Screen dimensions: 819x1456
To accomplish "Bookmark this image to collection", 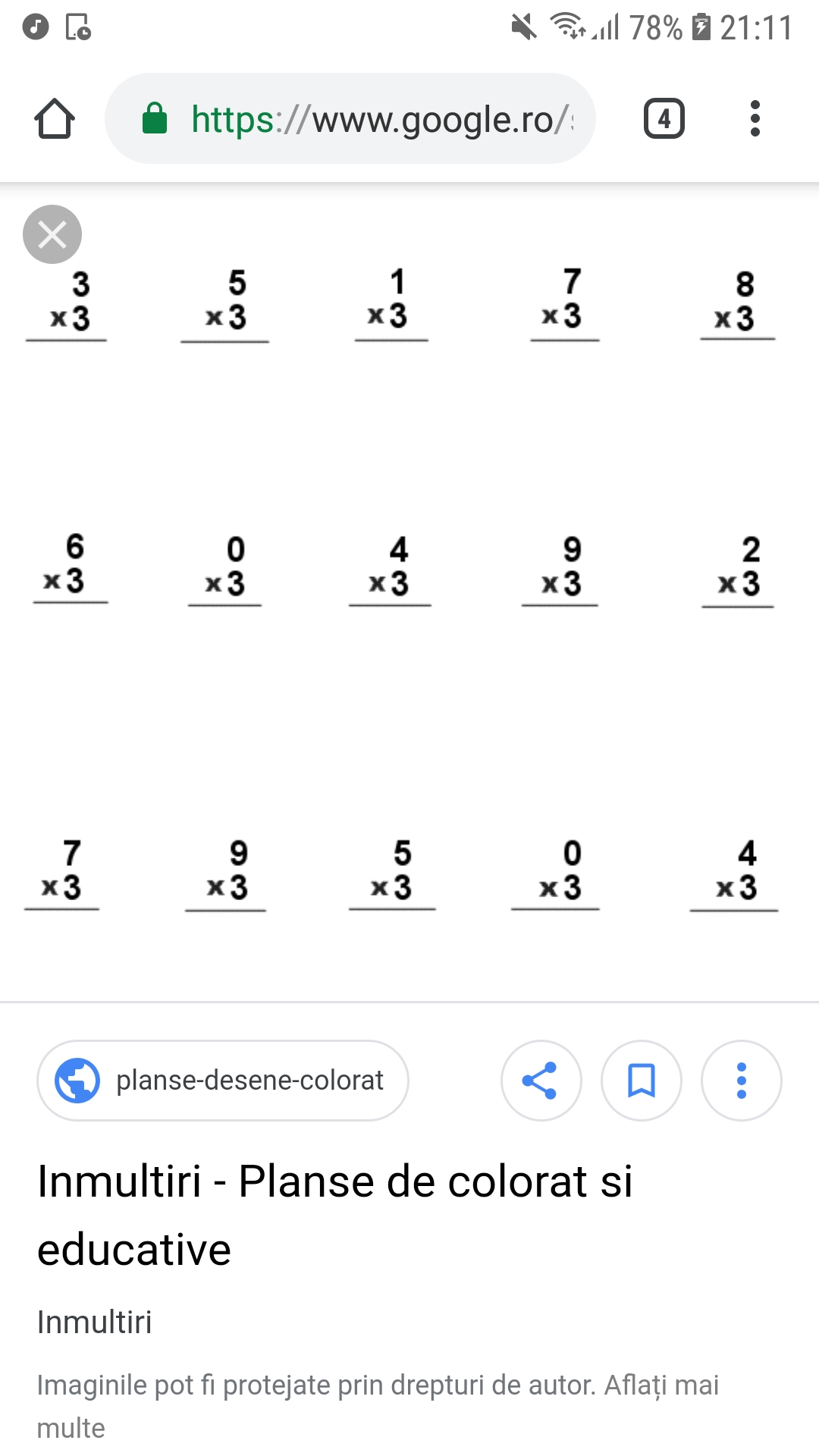I will tap(641, 1080).
